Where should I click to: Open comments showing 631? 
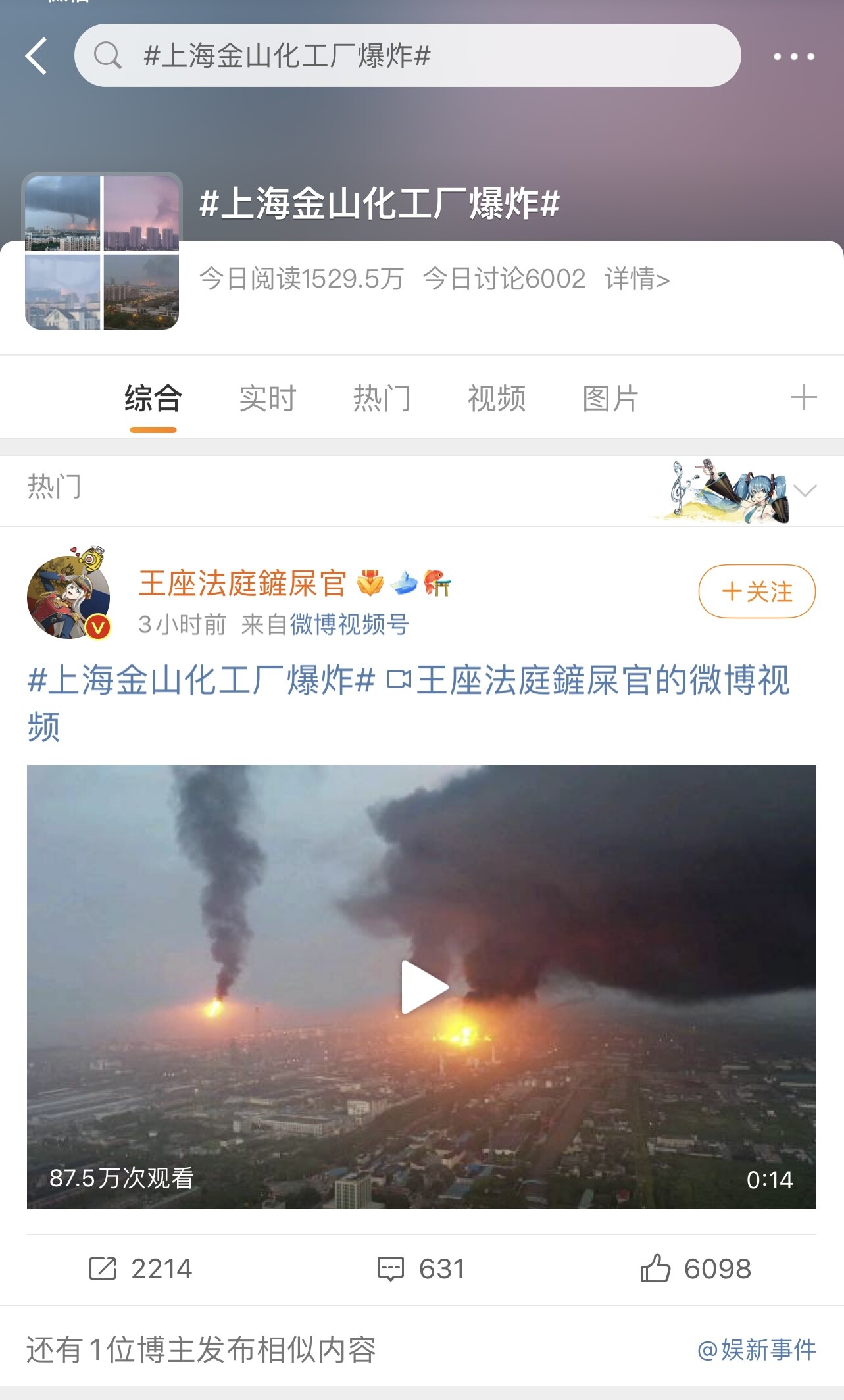421,1268
